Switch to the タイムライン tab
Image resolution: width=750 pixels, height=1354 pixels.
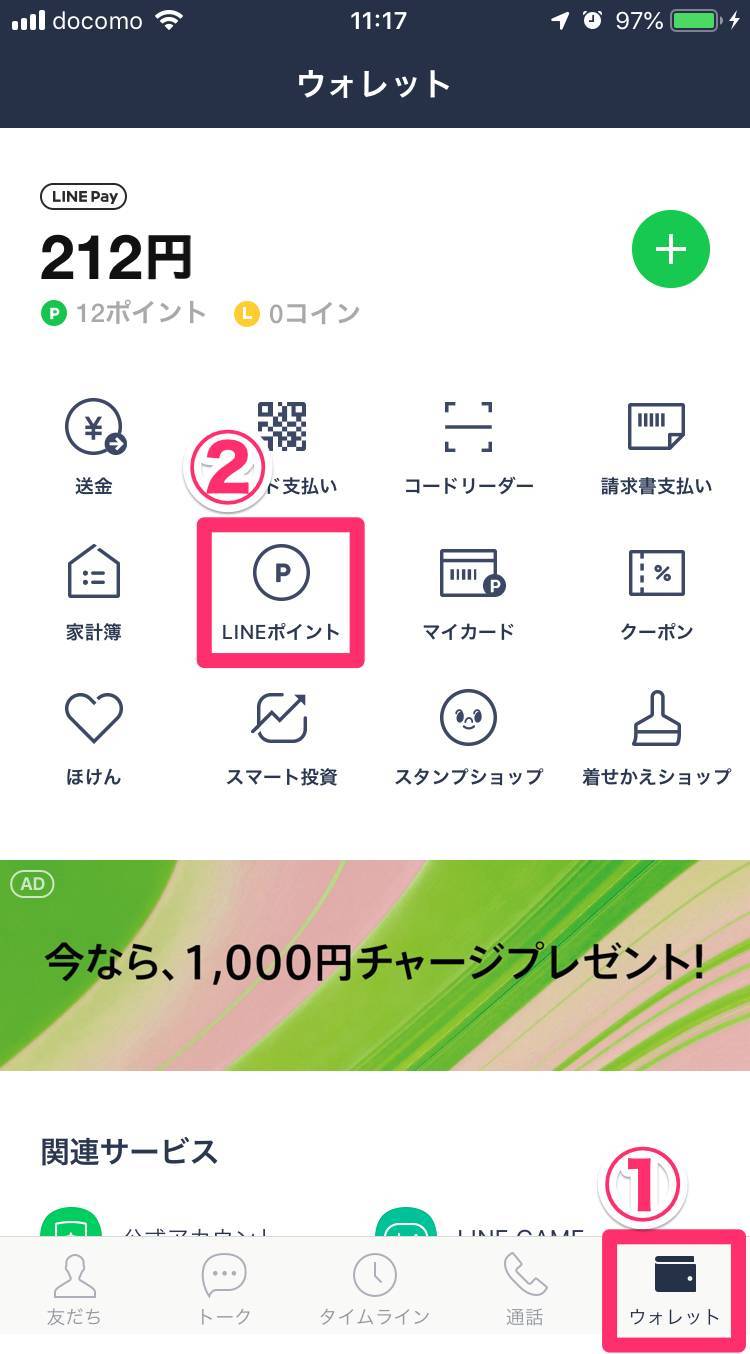[x=375, y=1290]
